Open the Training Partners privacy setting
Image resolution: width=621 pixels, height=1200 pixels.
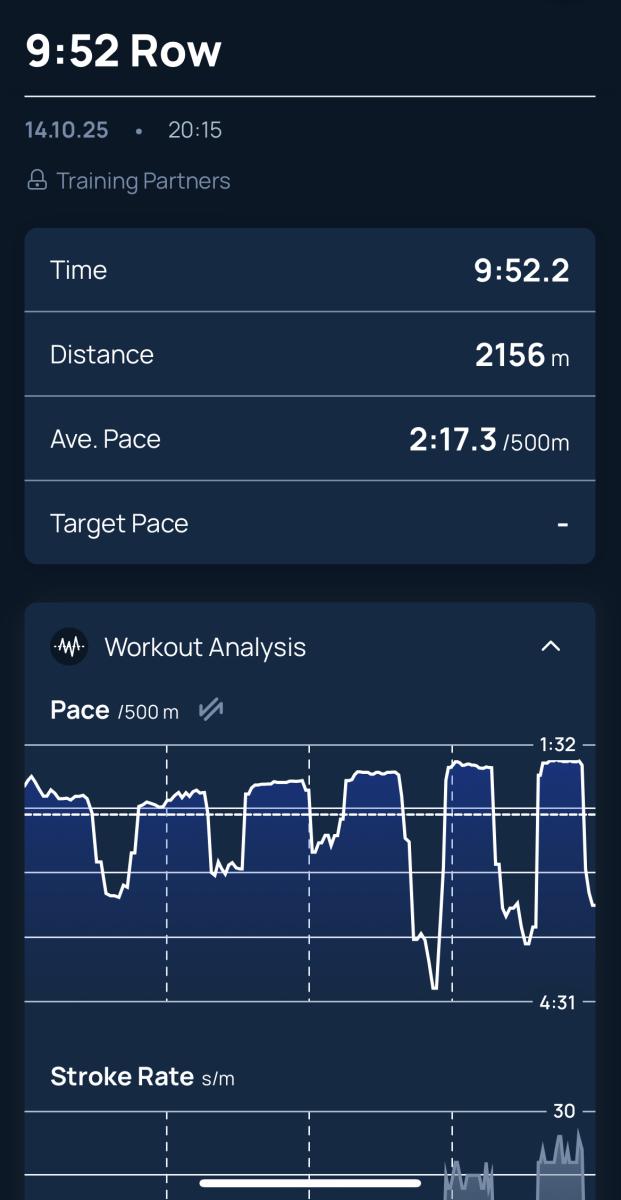click(128, 181)
